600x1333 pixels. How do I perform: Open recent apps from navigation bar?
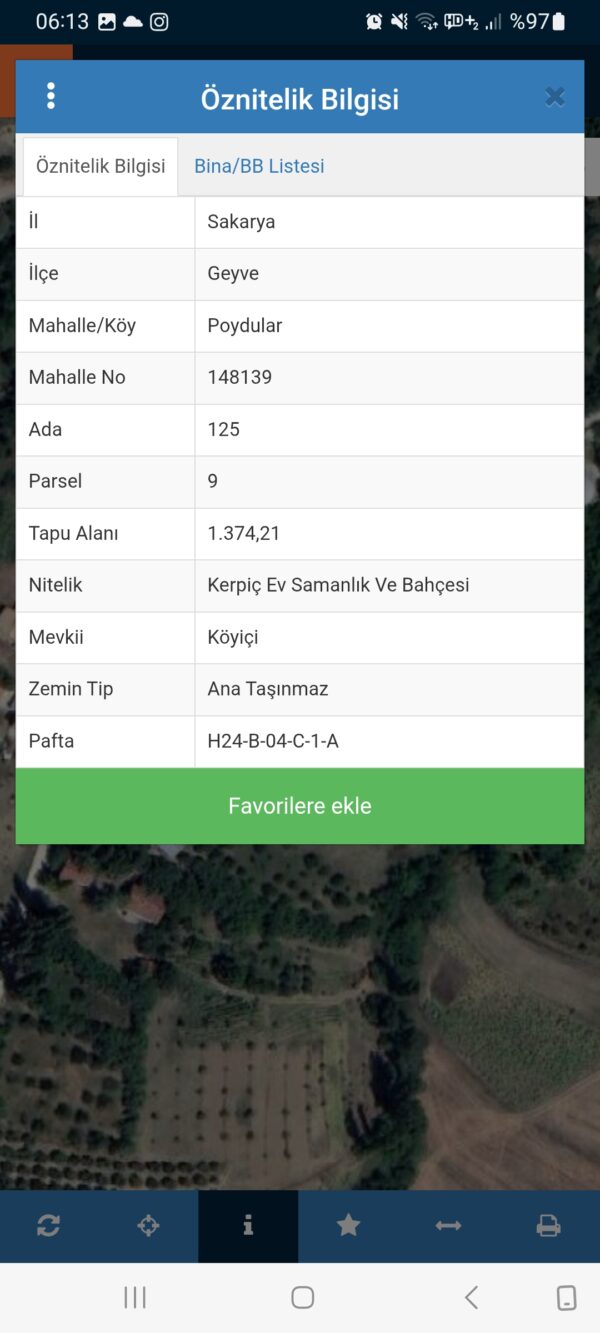[x=135, y=1297]
